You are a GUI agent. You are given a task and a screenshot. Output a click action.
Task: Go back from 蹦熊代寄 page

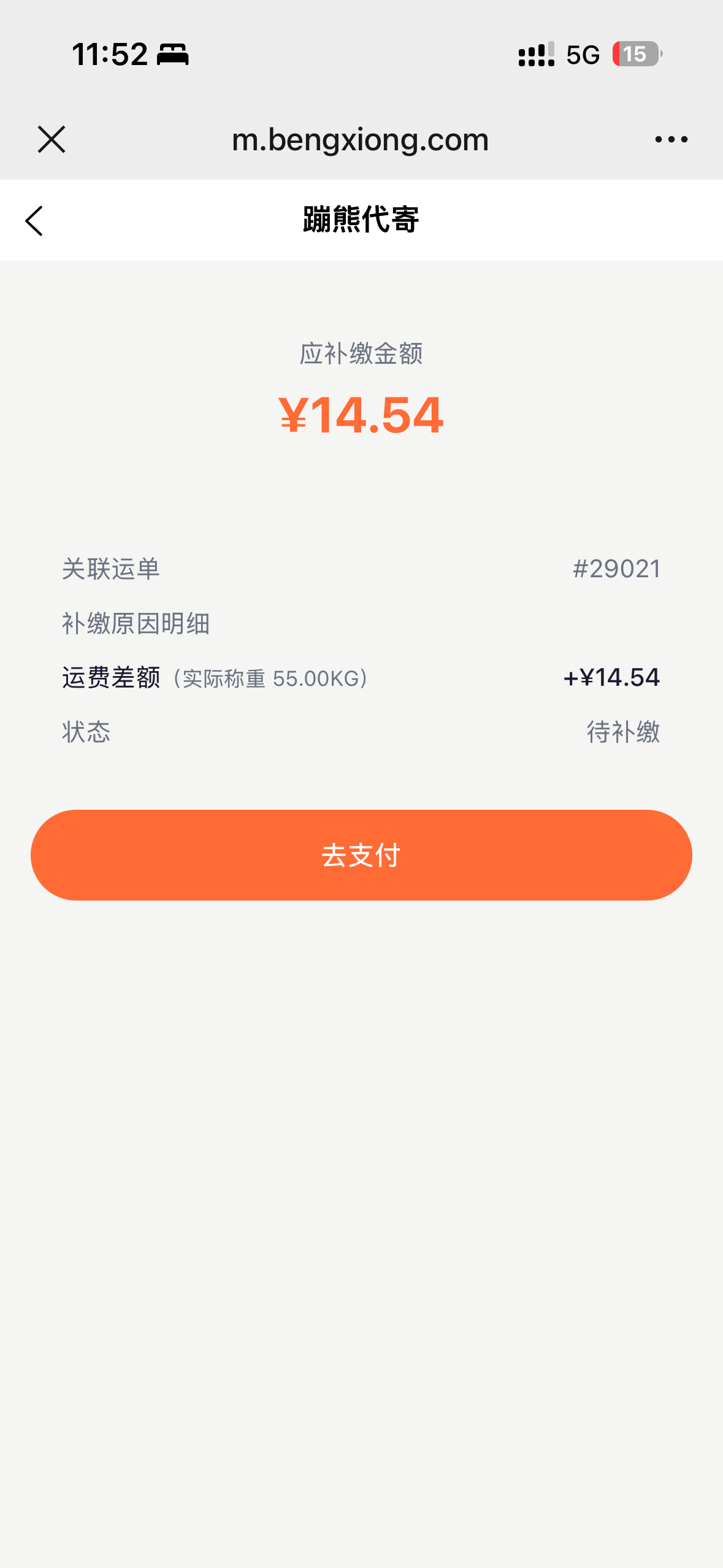pos(34,220)
